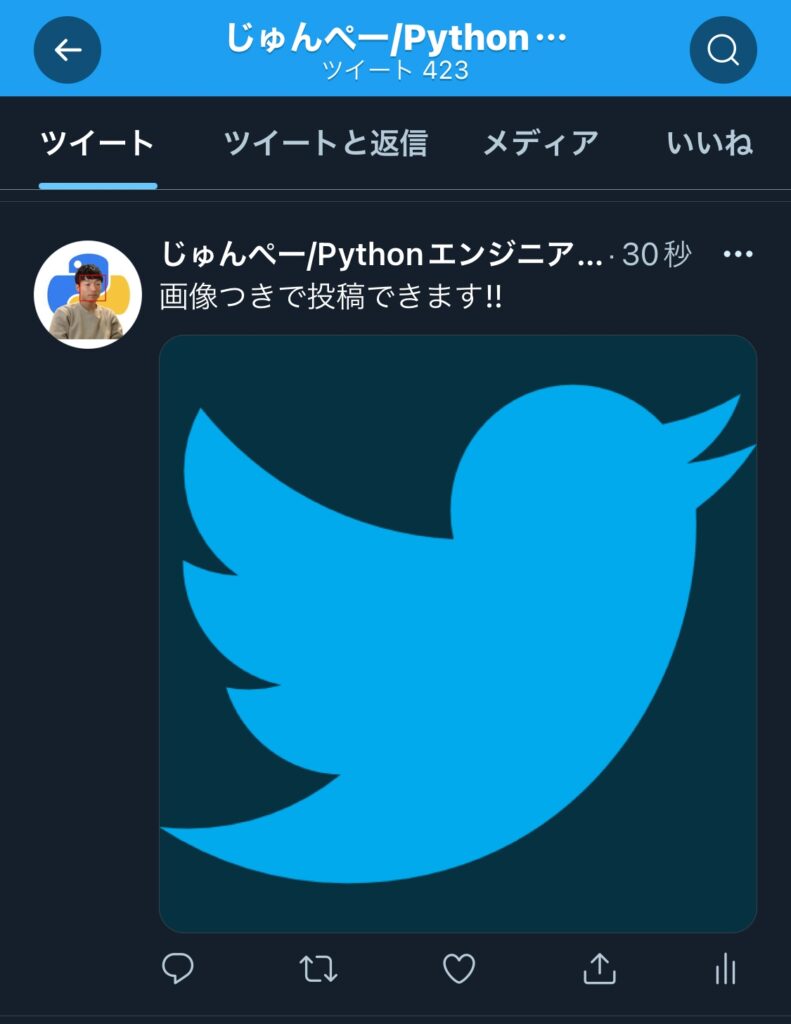Switch to the メディア tab
Screen dimensions: 791x1024
(541, 144)
